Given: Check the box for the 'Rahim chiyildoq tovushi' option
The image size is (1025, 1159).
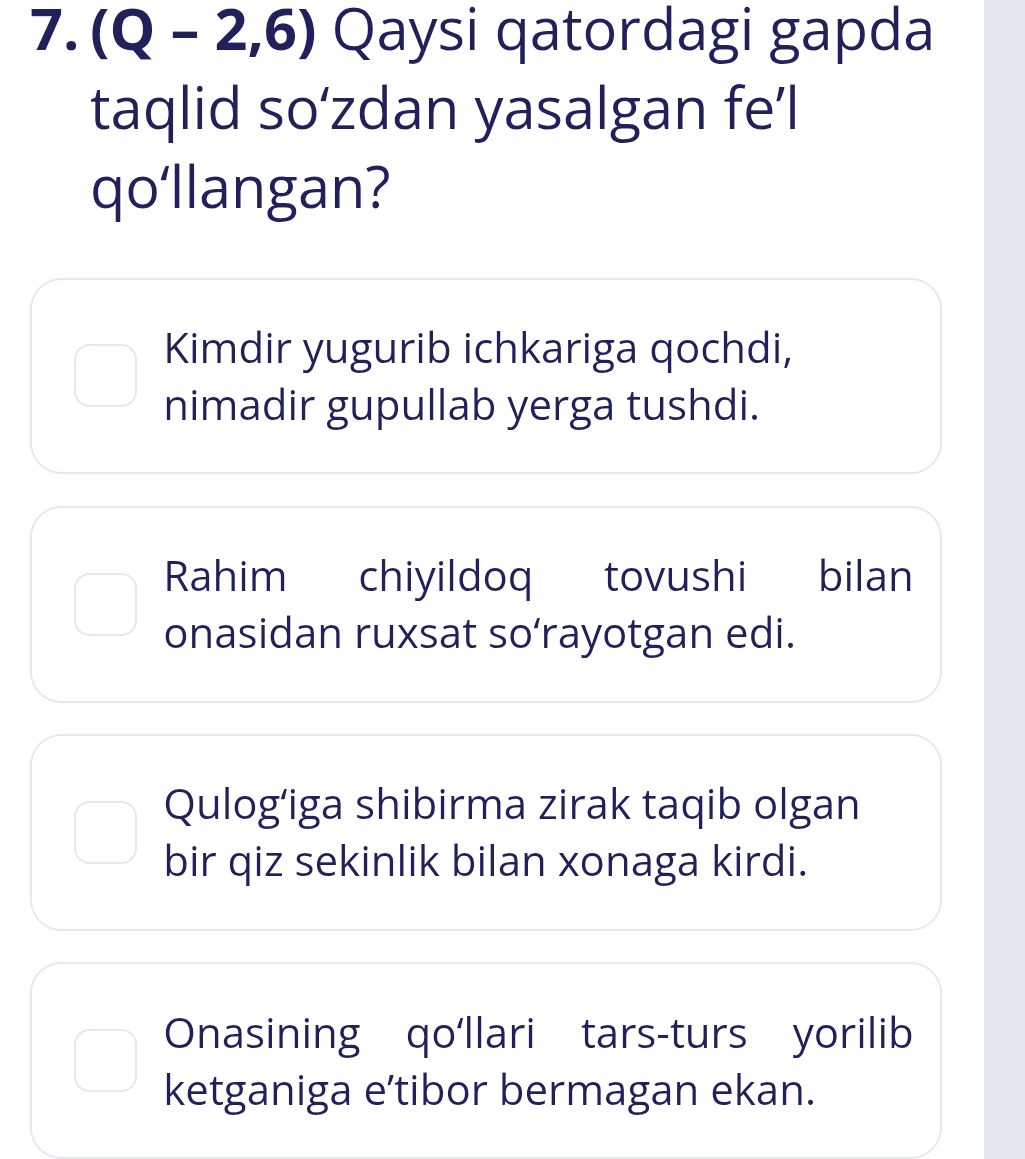Looking at the screenshot, I should (104, 604).
